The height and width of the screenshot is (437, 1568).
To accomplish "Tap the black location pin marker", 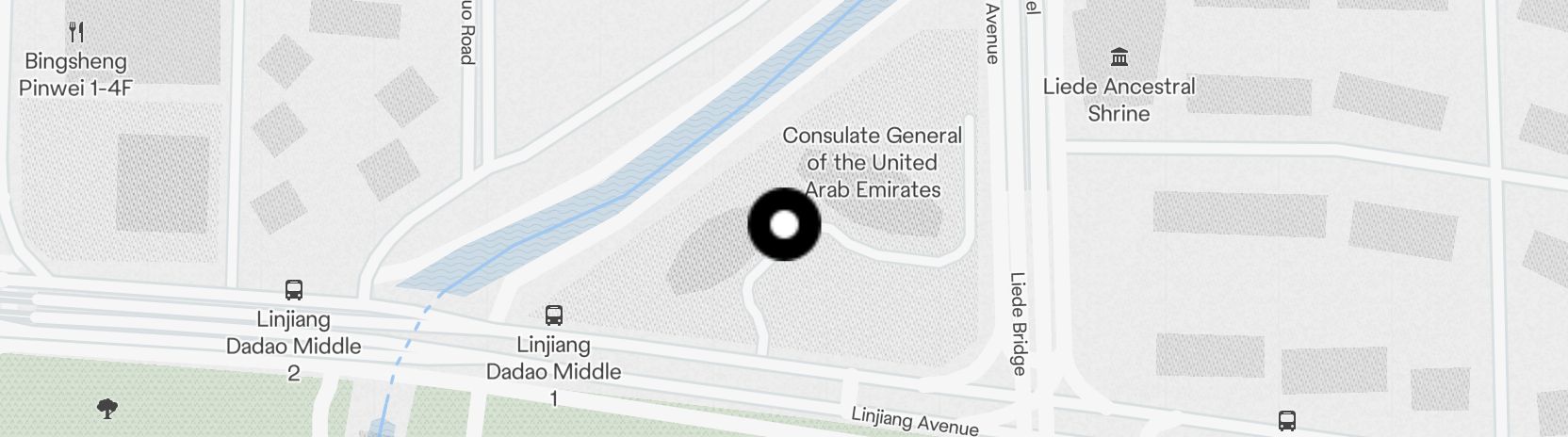I will click(784, 225).
